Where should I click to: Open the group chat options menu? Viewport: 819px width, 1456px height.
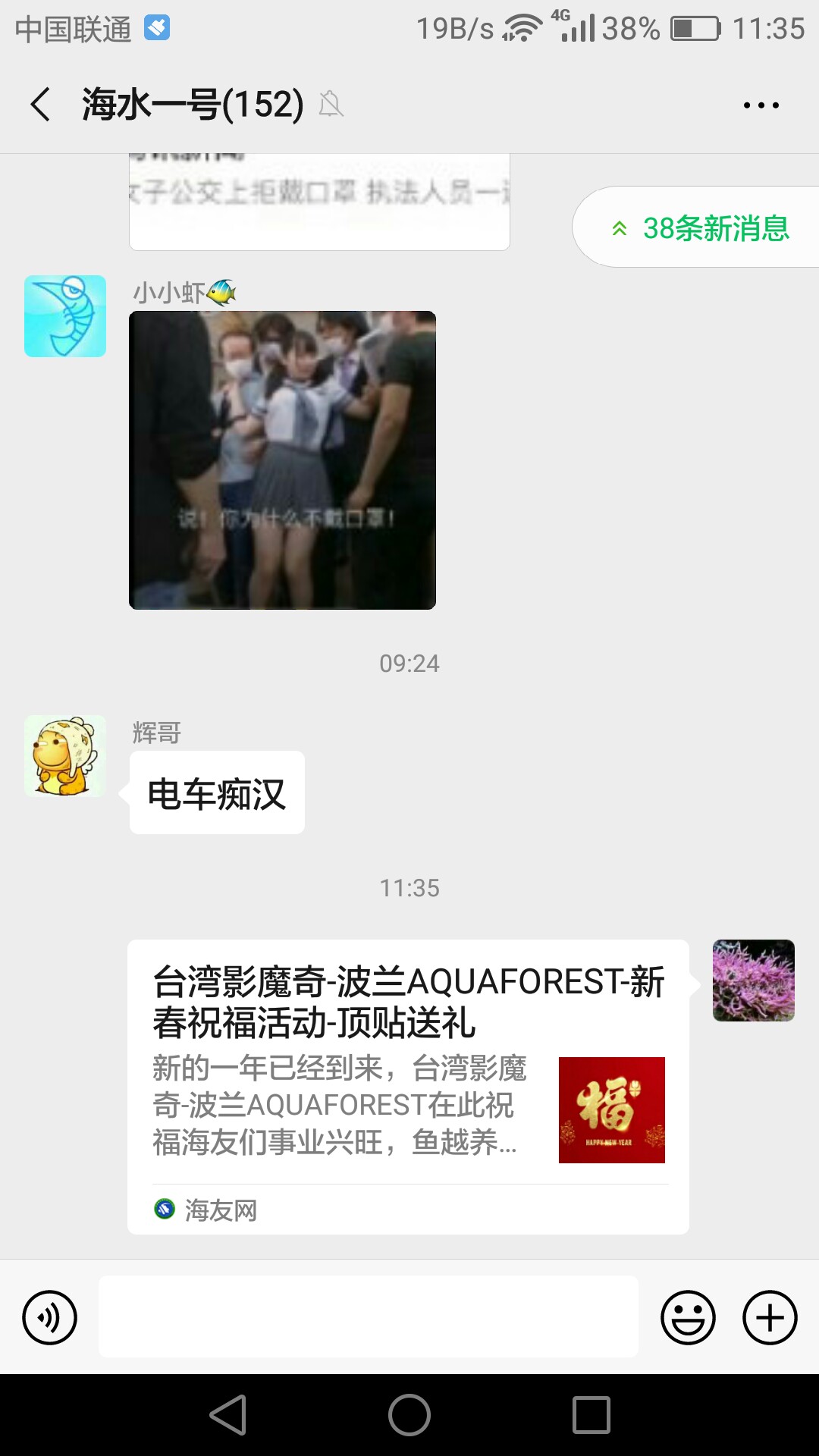click(761, 105)
